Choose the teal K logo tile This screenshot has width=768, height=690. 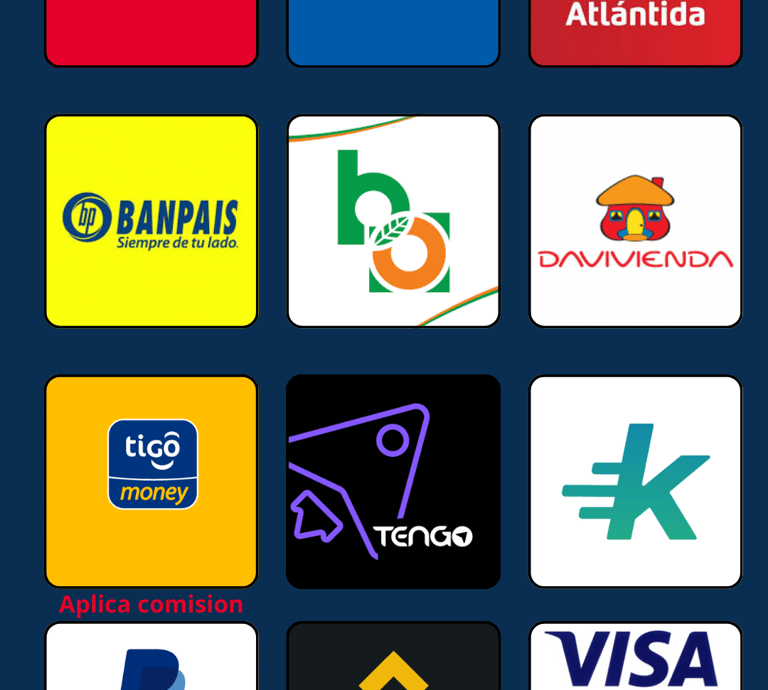[635, 481]
